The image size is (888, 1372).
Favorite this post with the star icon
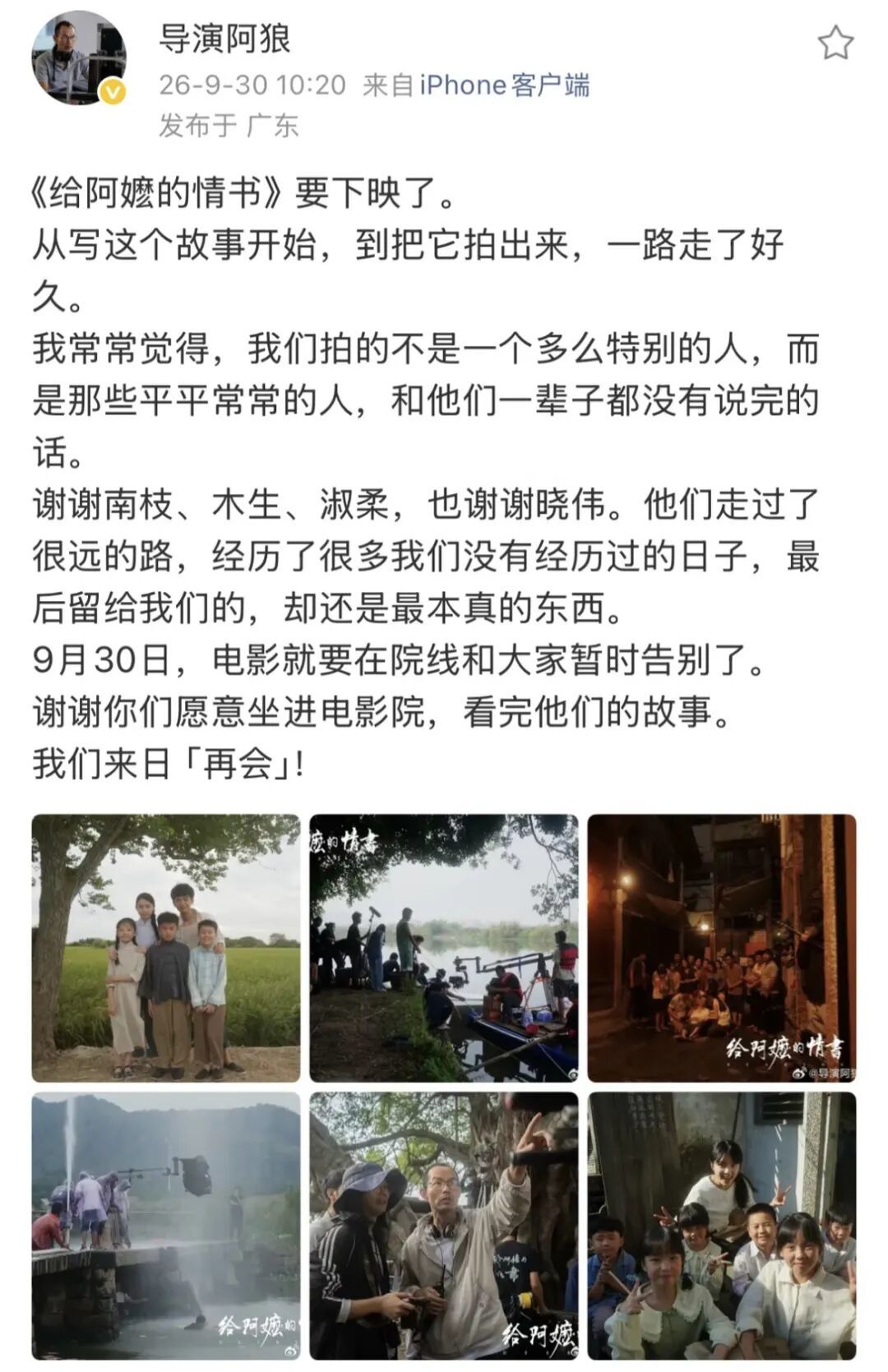coord(835,42)
